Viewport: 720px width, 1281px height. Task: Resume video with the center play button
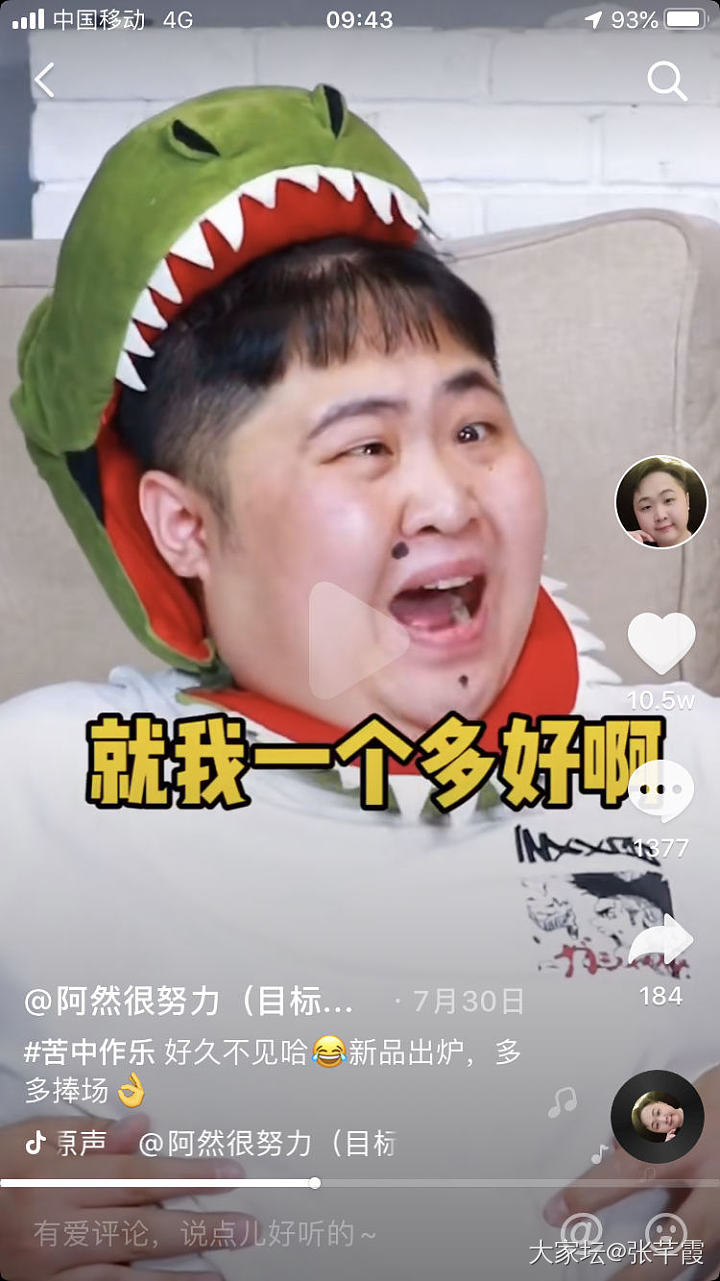356,640
